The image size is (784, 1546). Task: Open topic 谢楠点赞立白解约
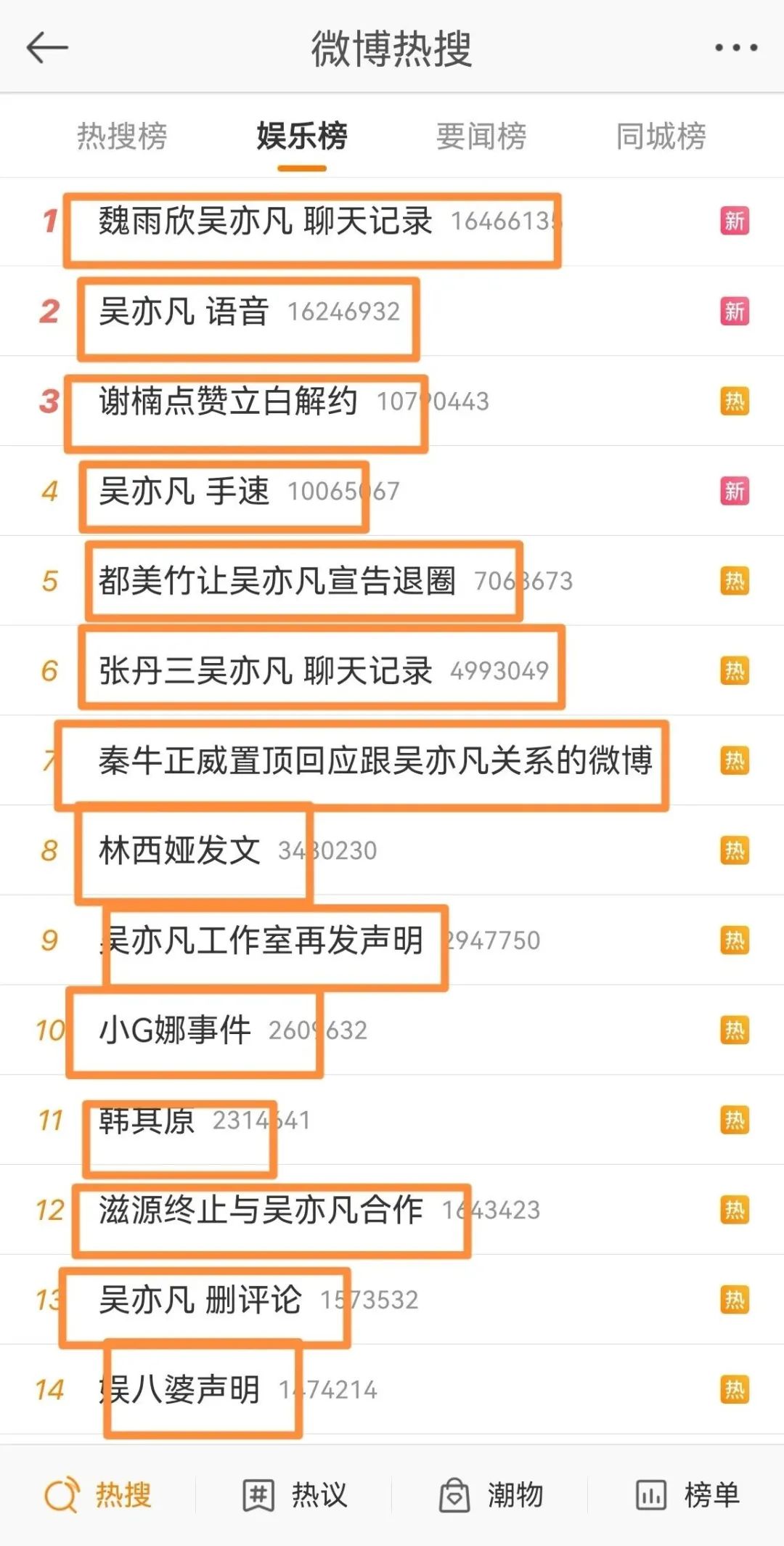228,402
